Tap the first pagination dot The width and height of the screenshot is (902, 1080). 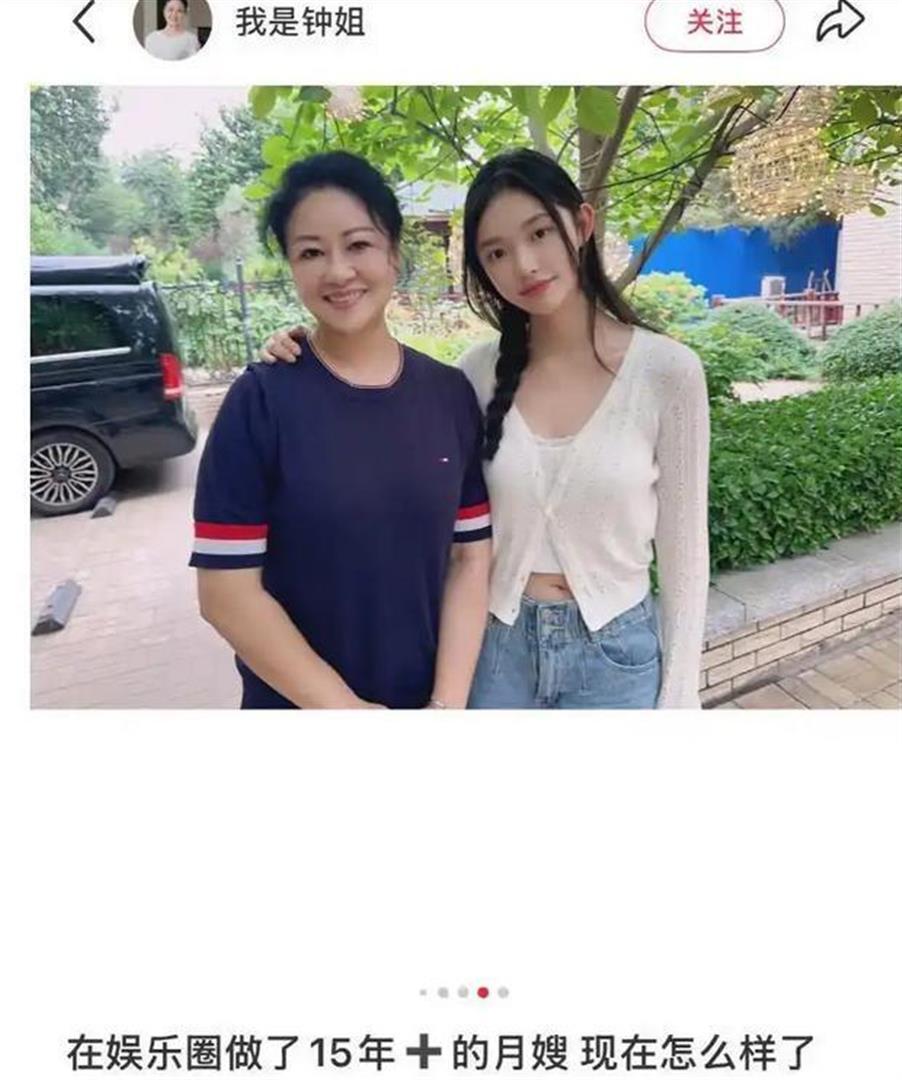click(x=422, y=992)
